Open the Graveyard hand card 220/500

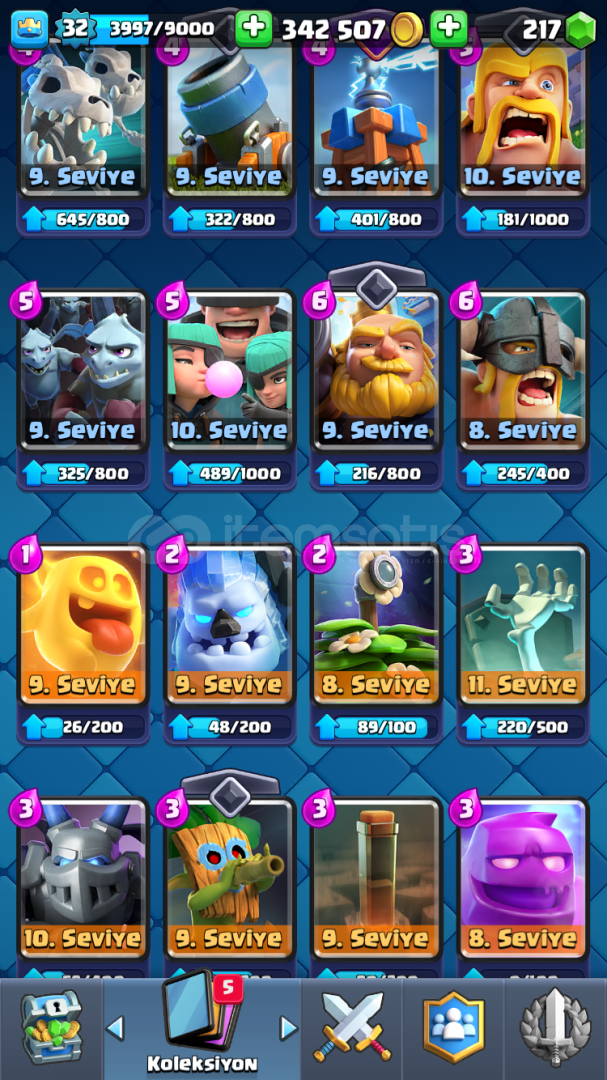(523, 643)
